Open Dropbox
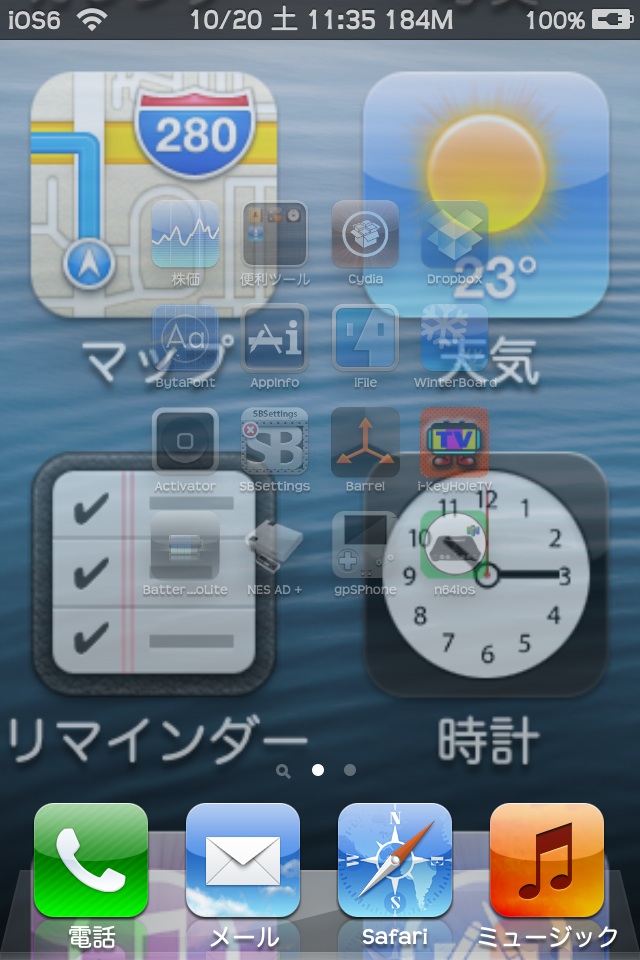The height and width of the screenshot is (960, 640). (x=455, y=235)
